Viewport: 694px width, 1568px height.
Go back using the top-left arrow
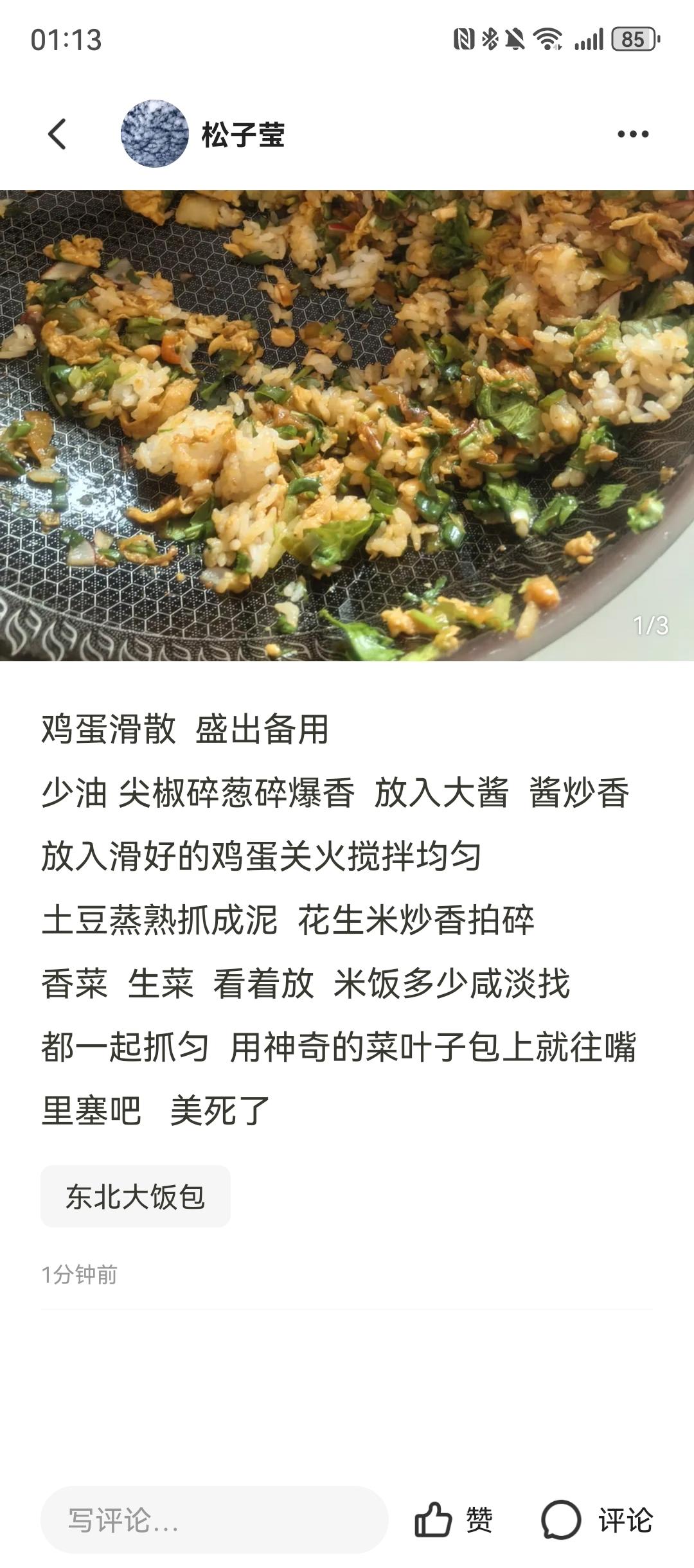tap(57, 134)
